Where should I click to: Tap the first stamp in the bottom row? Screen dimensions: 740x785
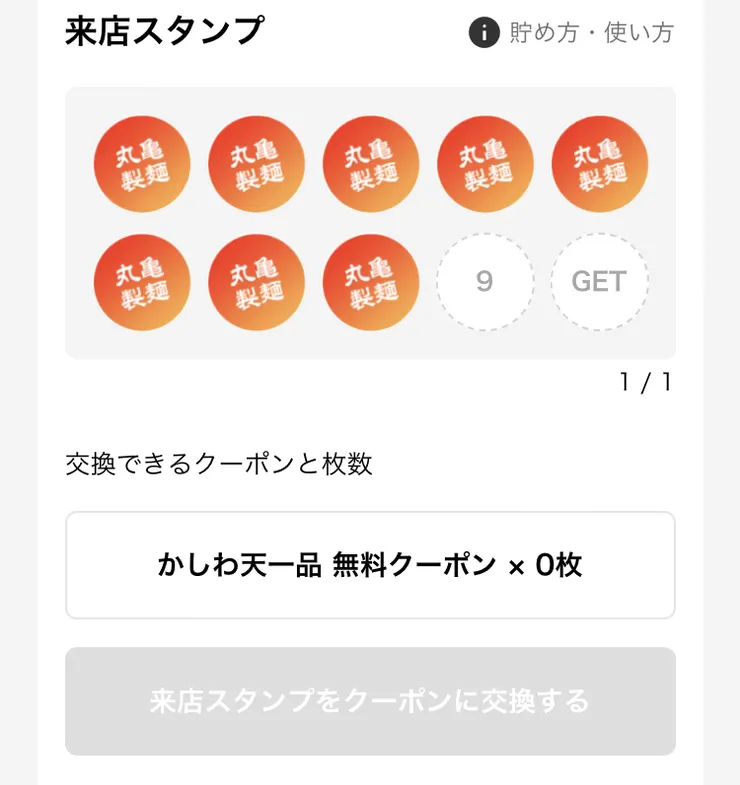tap(142, 282)
